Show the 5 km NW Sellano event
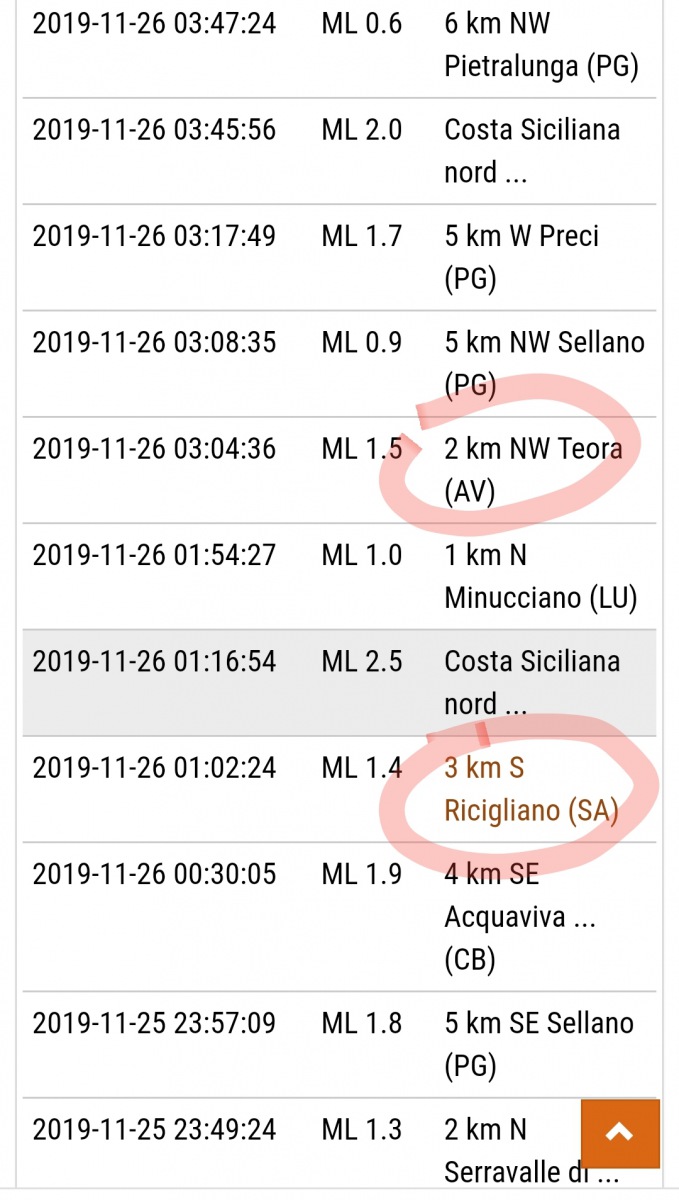Image resolution: width=679 pixels, height=1200 pixels. click(543, 363)
